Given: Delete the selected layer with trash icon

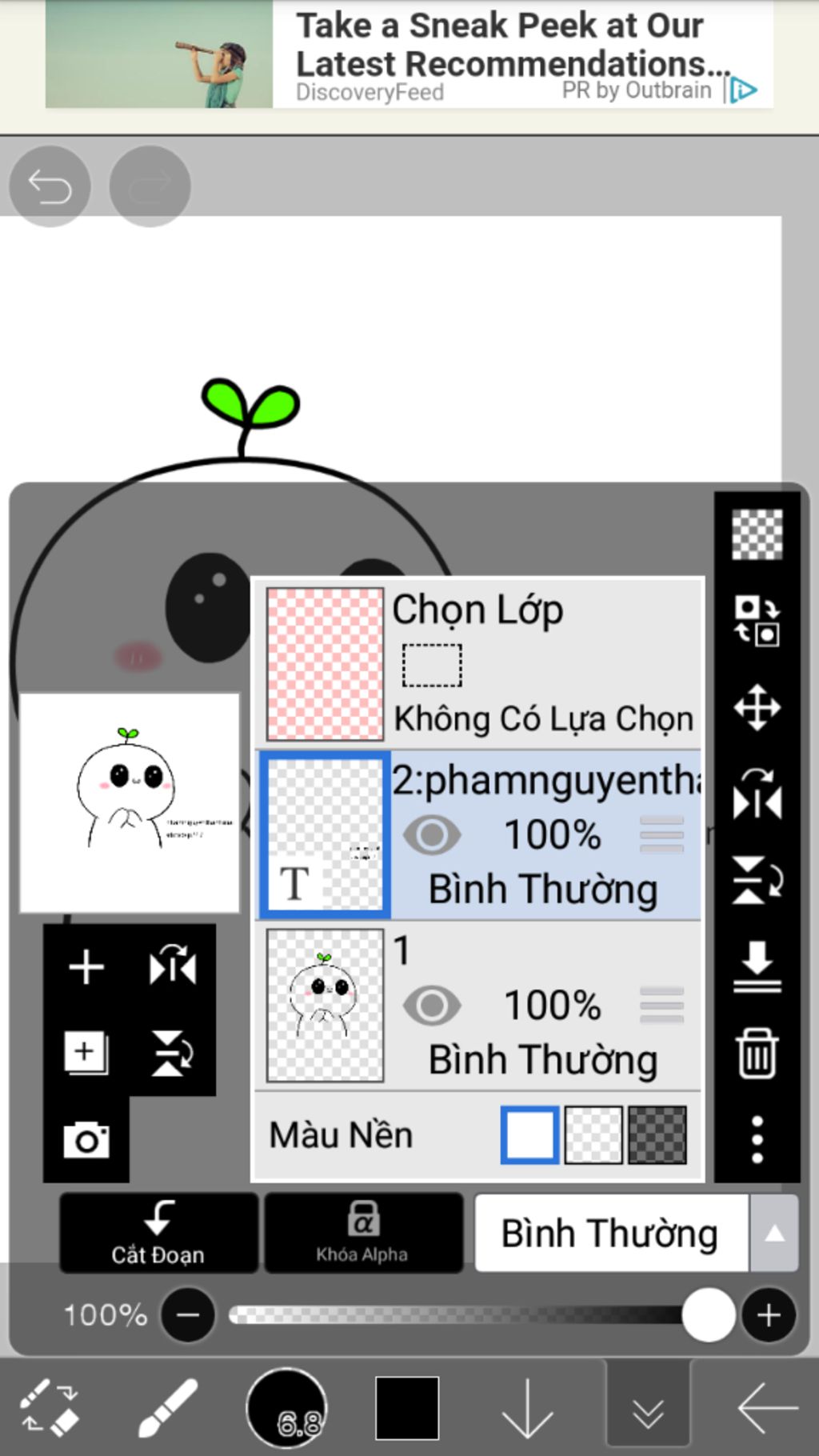Looking at the screenshot, I should pos(757,1054).
